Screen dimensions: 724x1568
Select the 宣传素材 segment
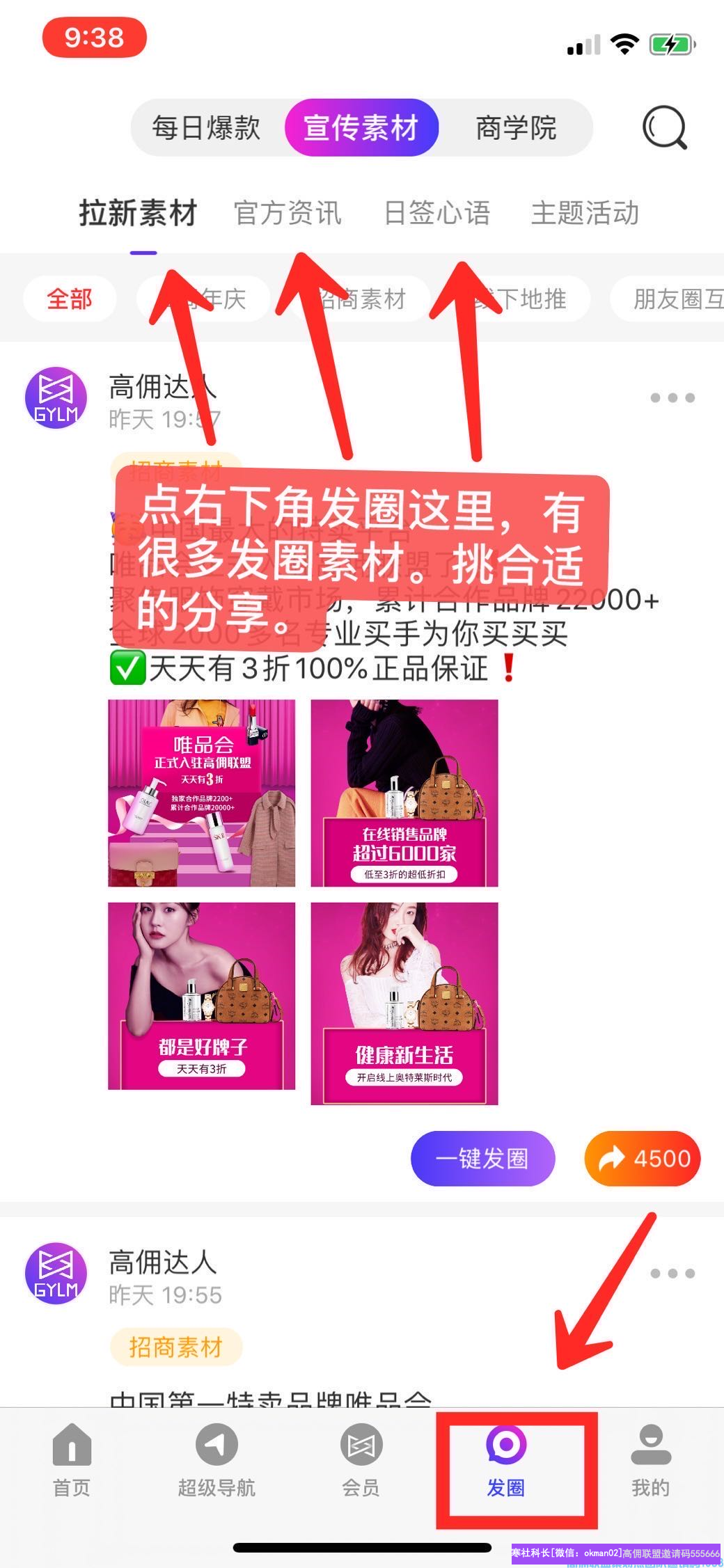pos(361,128)
